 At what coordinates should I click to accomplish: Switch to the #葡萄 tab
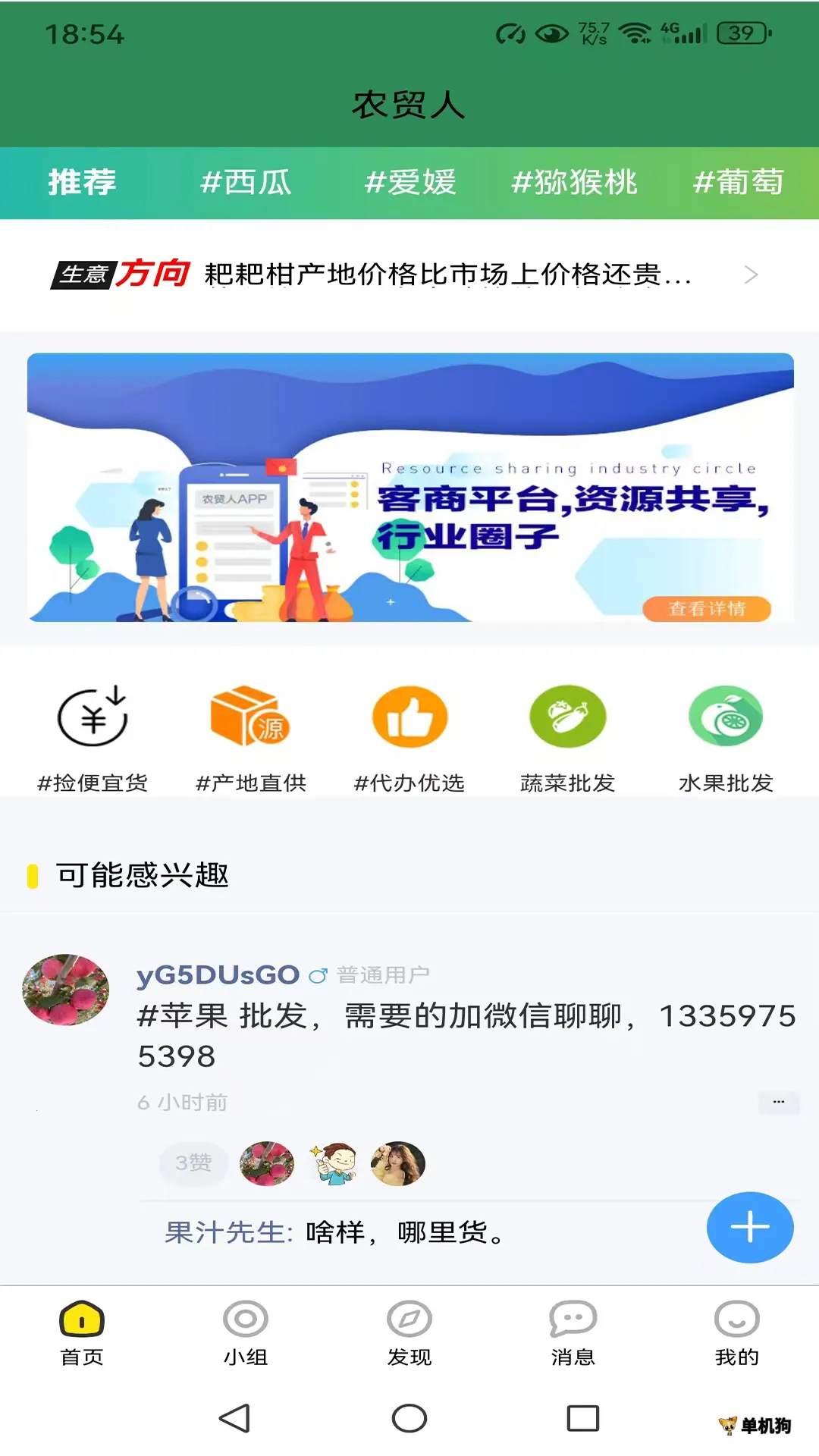(x=738, y=183)
